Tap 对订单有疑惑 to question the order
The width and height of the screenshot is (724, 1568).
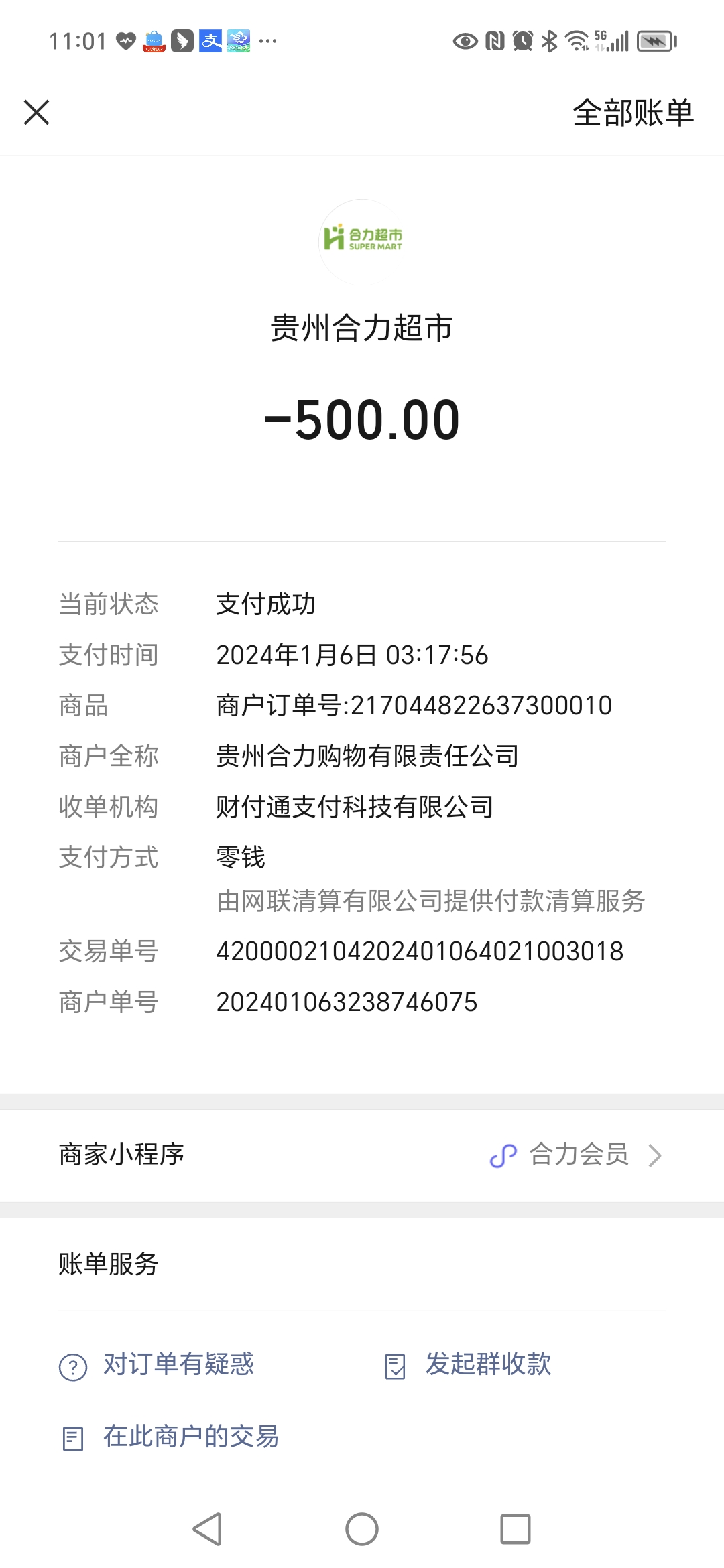pos(178,1364)
